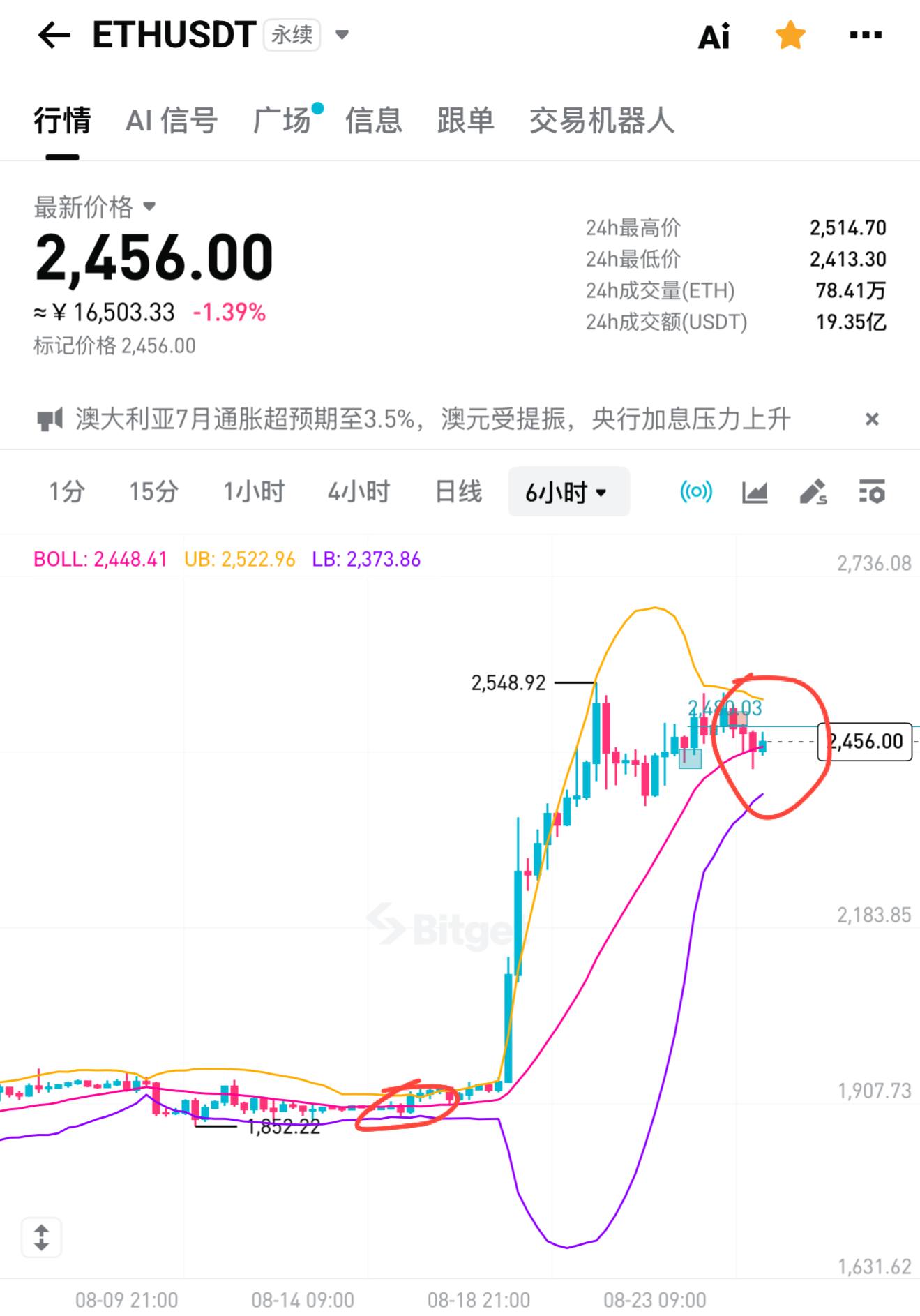Switch to the 交易机器人 tab
This screenshot has height=1316, width=920.
tap(602, 121)
